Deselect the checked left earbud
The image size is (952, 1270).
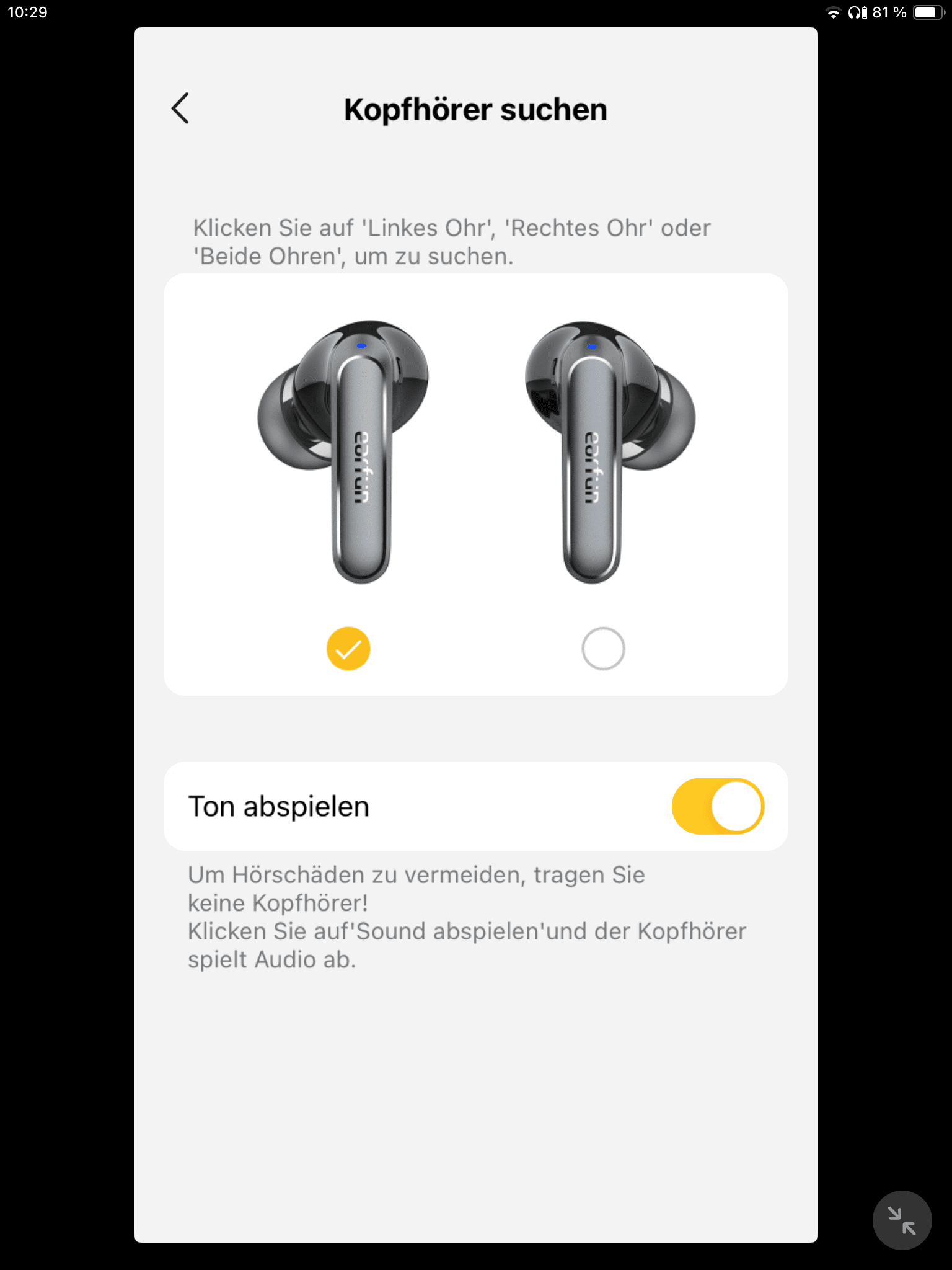pos(348,649)
